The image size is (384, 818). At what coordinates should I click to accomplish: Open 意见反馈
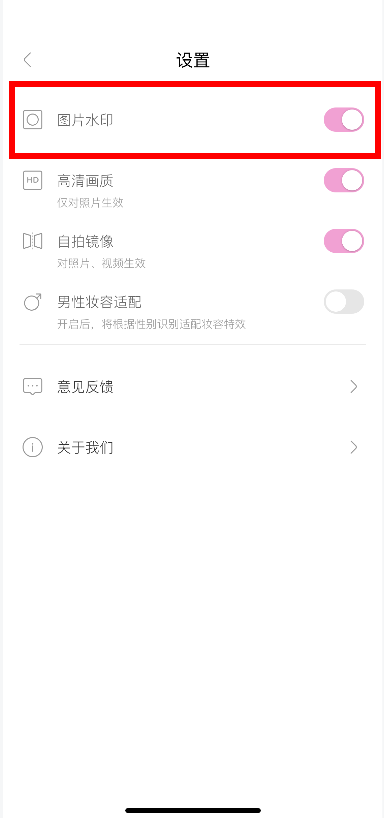(x=192, y=387)
